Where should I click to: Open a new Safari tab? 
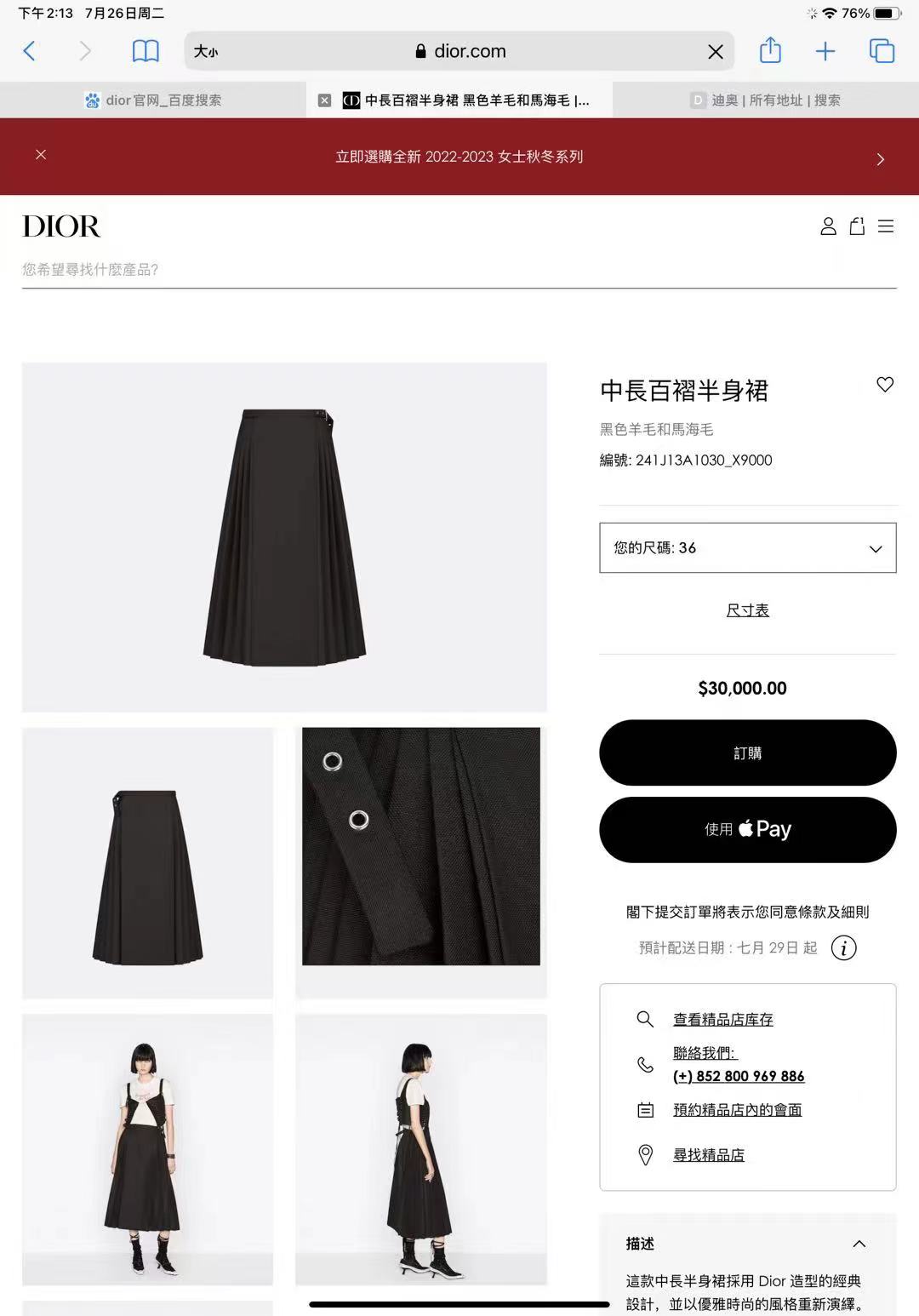pos(825,51)
